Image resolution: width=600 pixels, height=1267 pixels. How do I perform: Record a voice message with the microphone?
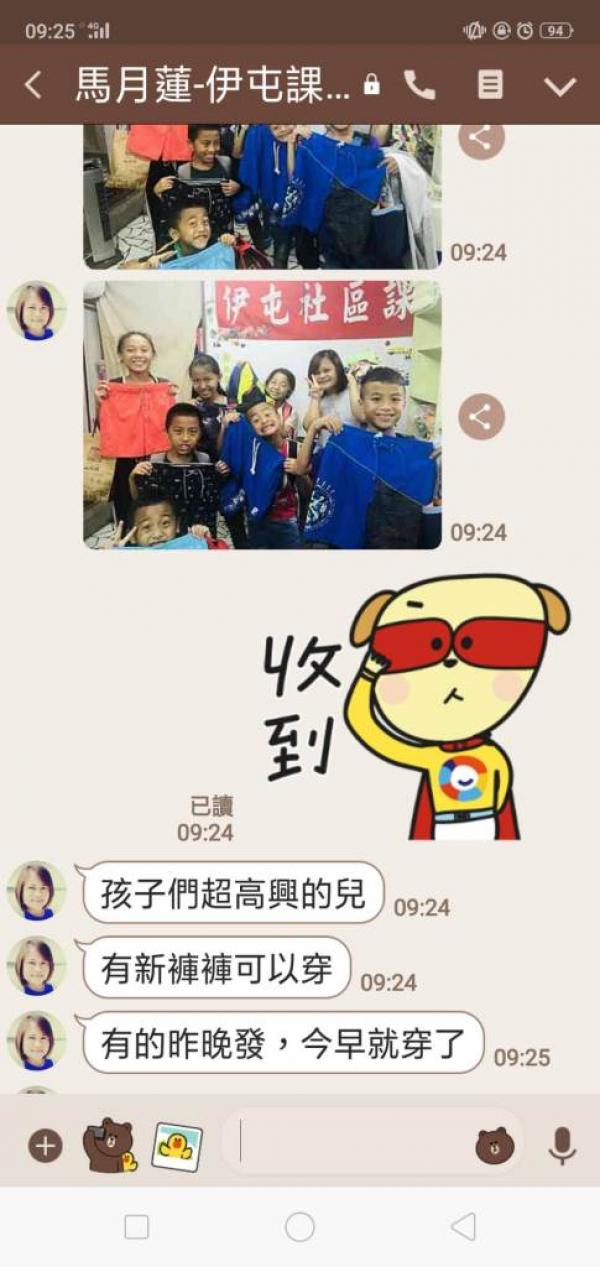[x=563, y=1145]
